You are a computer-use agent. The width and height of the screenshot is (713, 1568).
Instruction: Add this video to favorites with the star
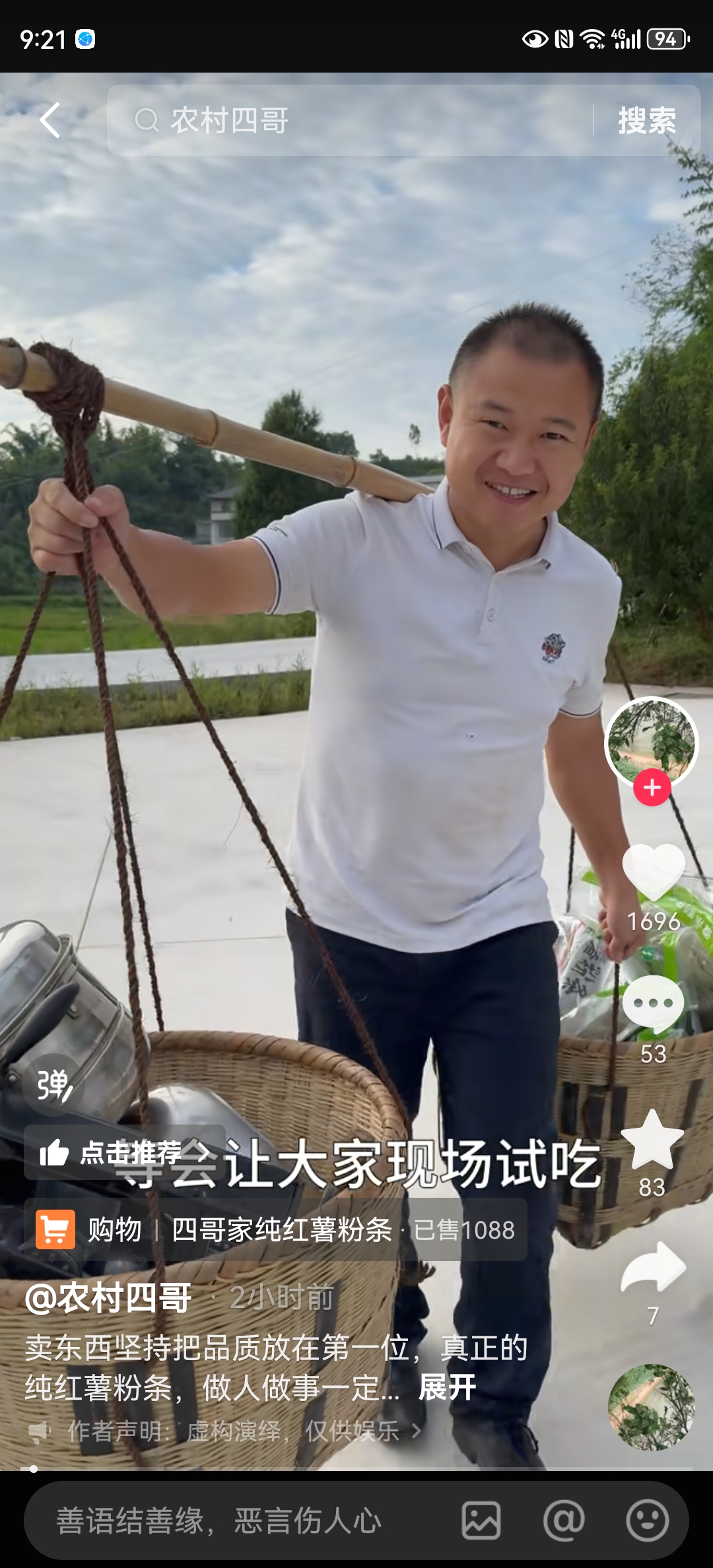pyautogui.click(x=652, y=1140)
